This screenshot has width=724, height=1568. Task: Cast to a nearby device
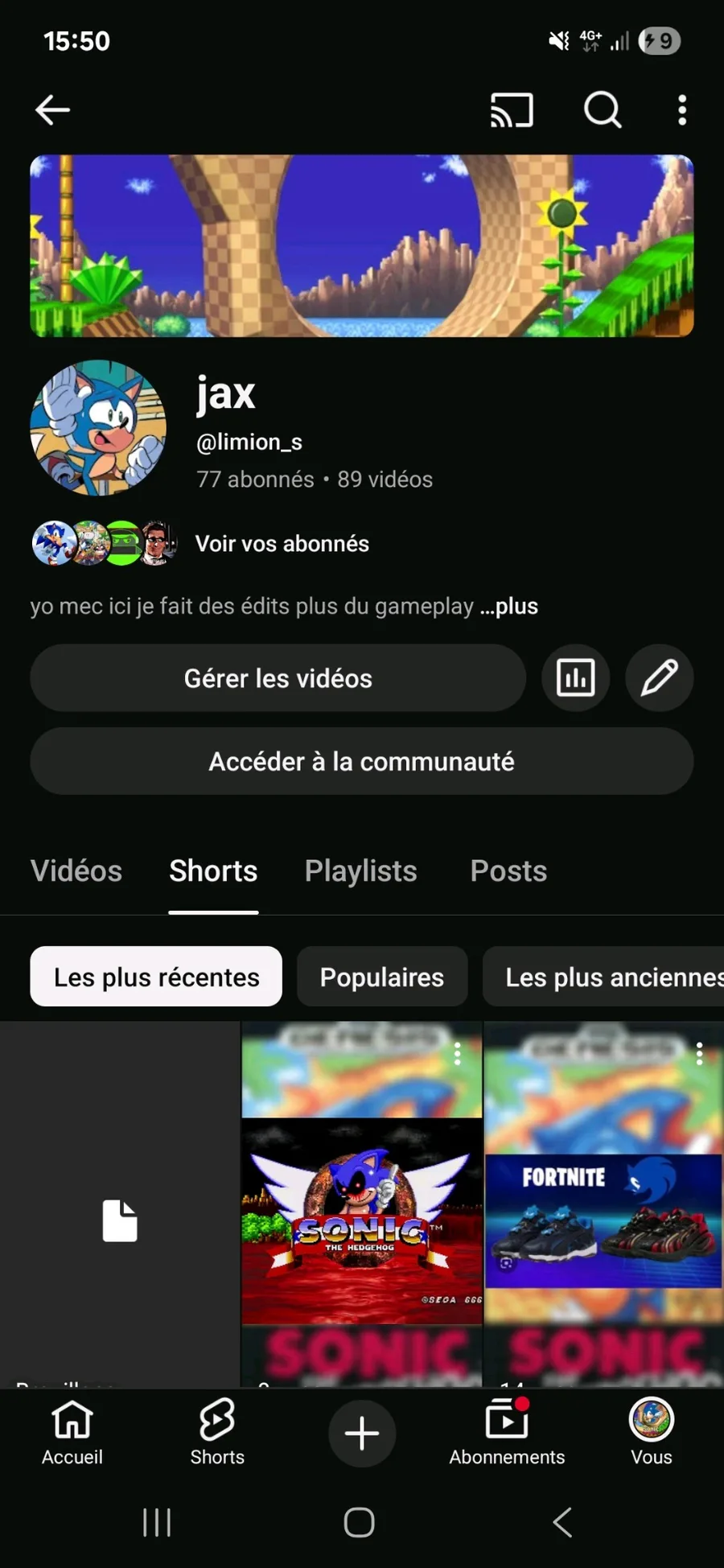pos(512,110)
